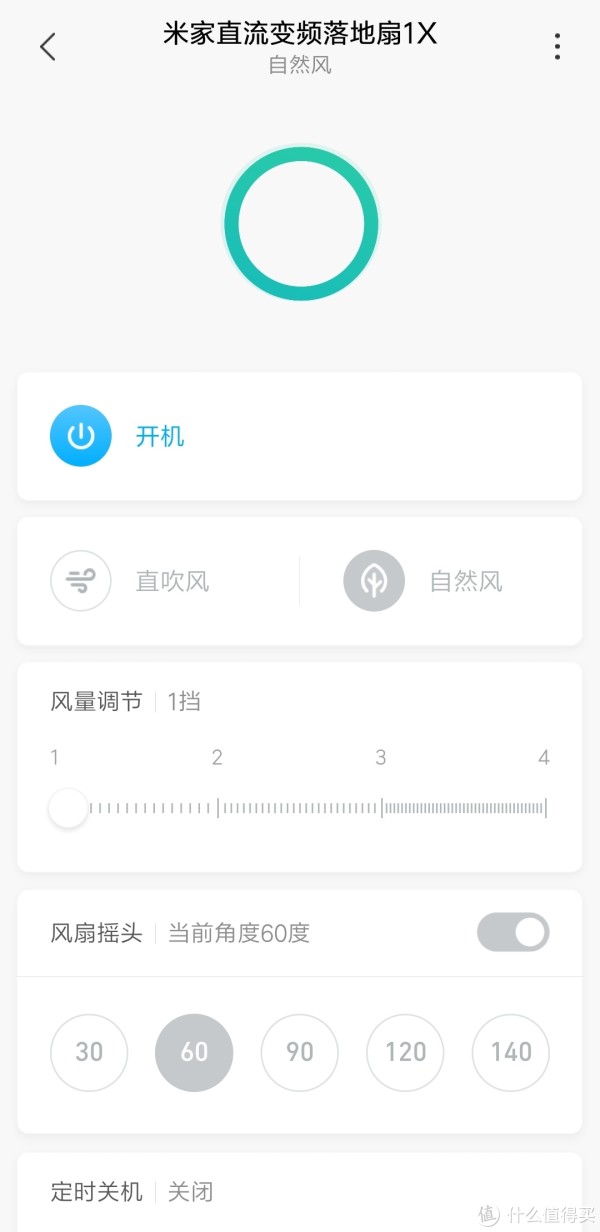Open the timed shutdown (定时关机) setting
The width and height of the screenshot is (600, 1232).
(300, 1192)
